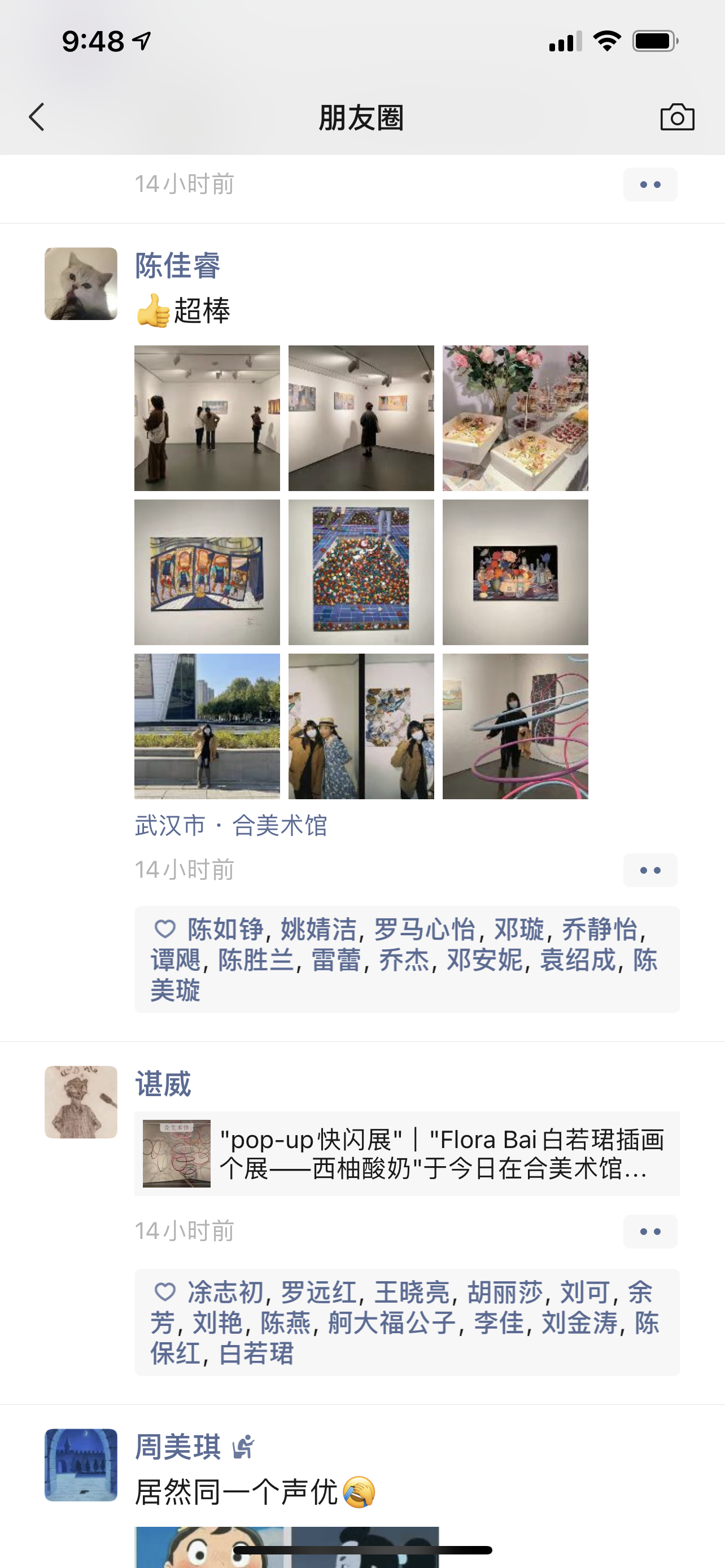
Task: Open the like/comment menu under 陈佳睿's post
Action: pyautogui.click(x=649, y=870)
